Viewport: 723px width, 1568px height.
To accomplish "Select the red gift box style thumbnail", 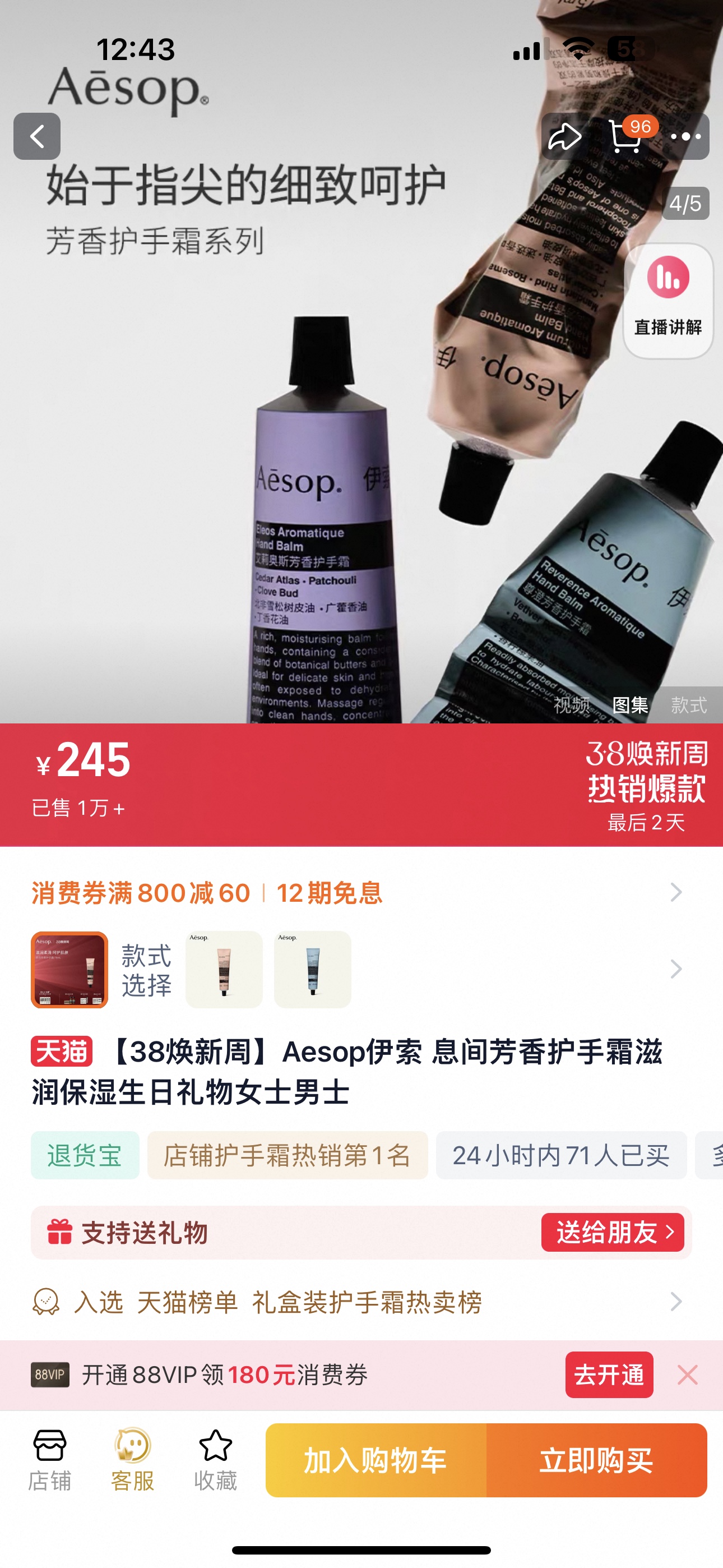I will click(69, 970).
